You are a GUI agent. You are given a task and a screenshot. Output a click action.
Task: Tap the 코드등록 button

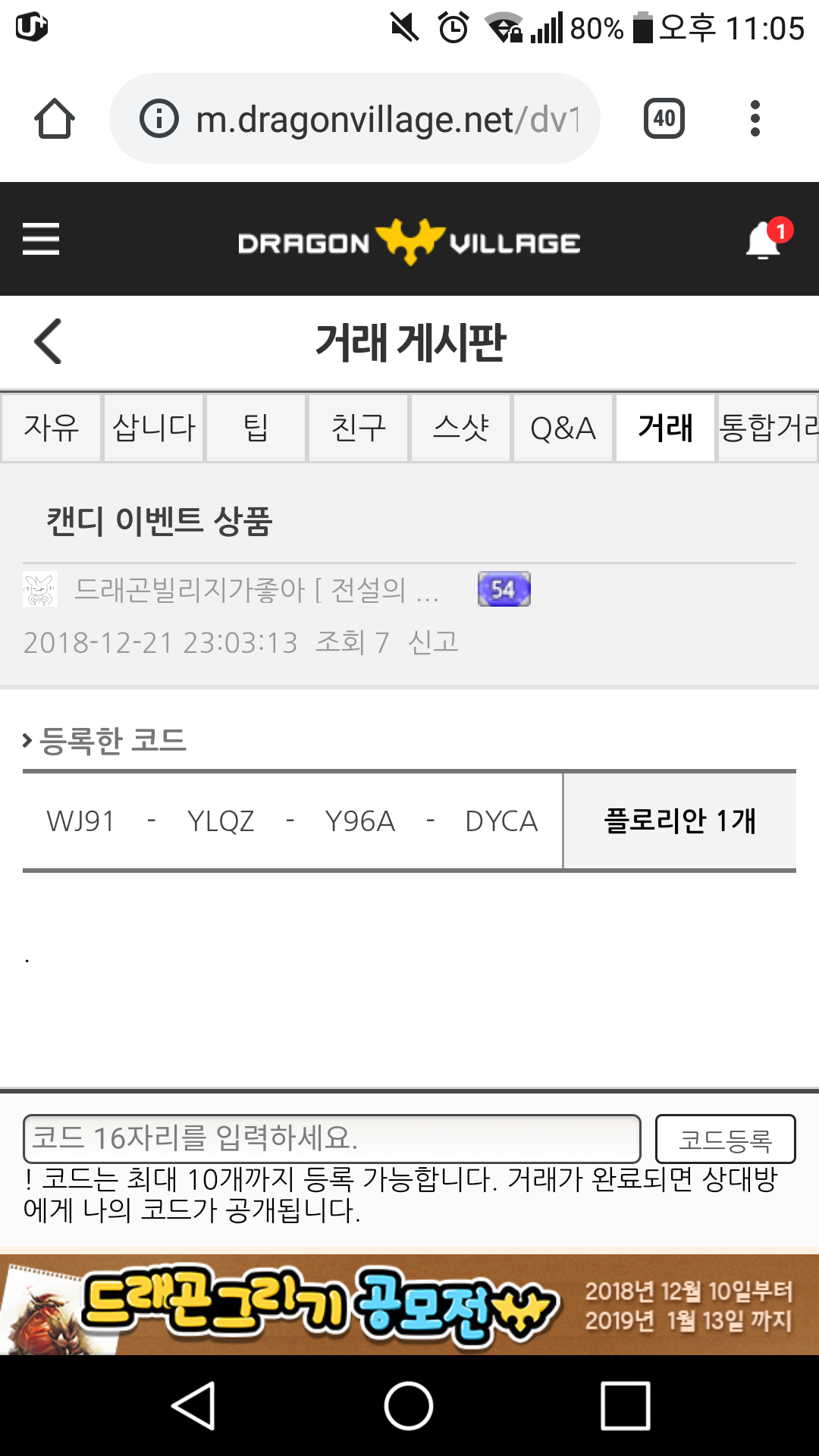[725, 1139]
